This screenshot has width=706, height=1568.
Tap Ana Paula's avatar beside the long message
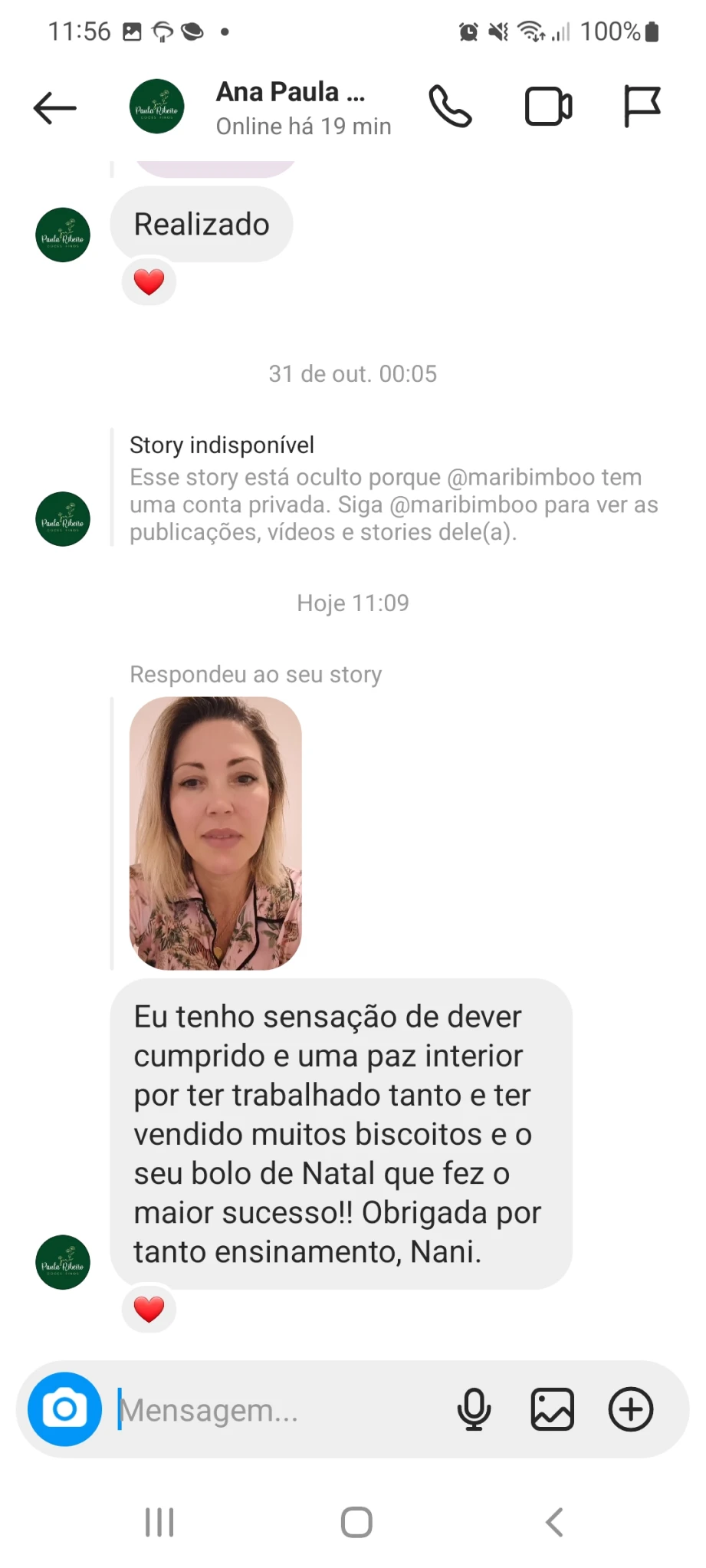(x=63, y=1262)
